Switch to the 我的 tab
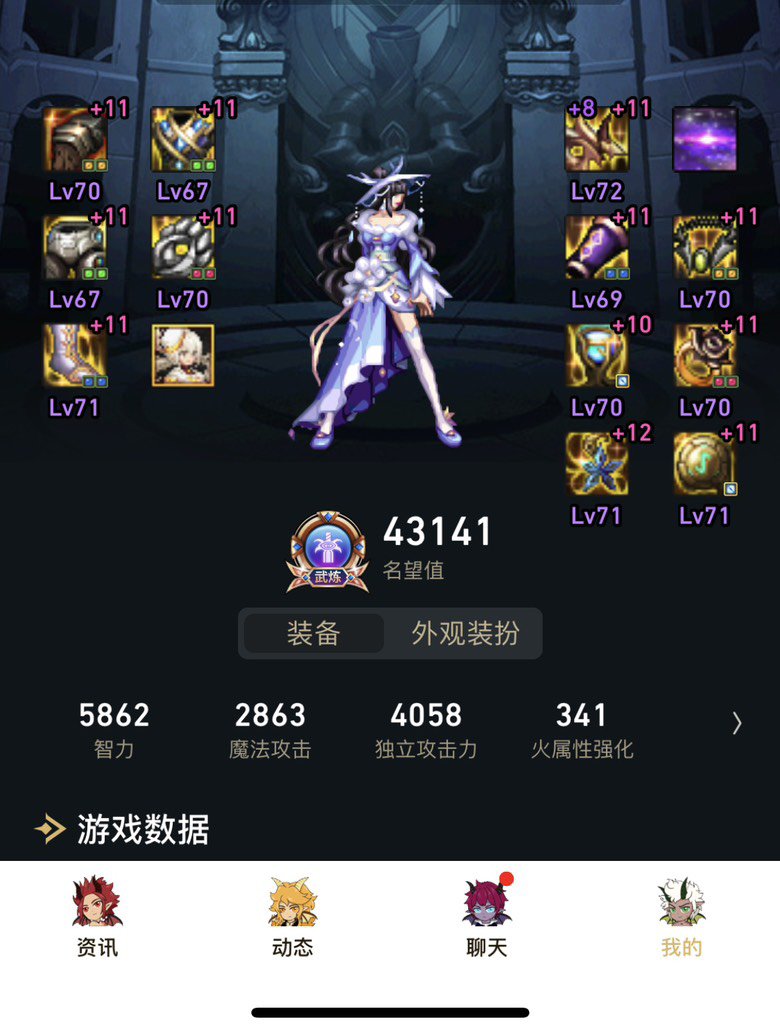The width and height of the screenshot is (780, 1033). tap(681, 916)
